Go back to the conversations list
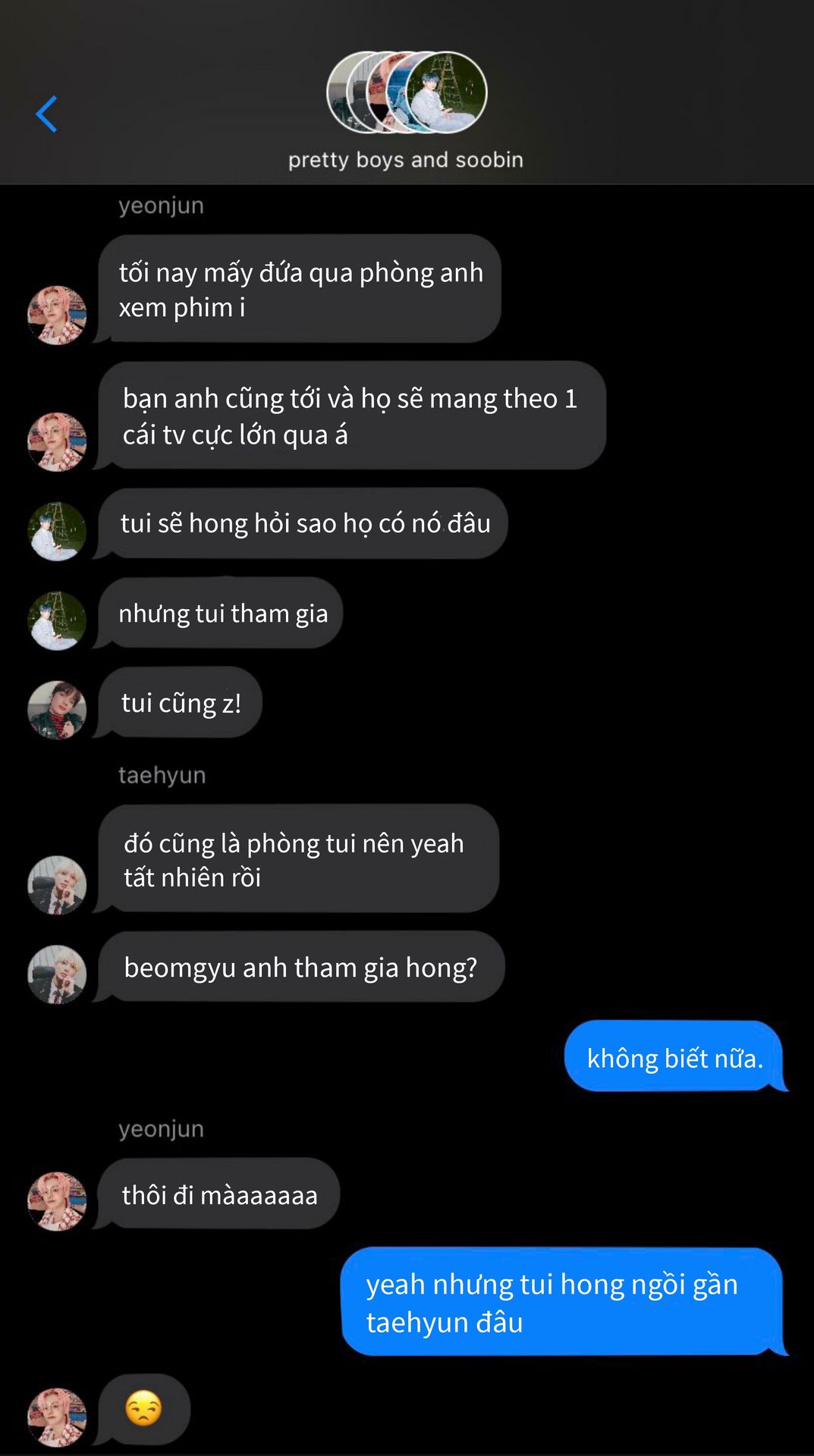 coord(47,115)
